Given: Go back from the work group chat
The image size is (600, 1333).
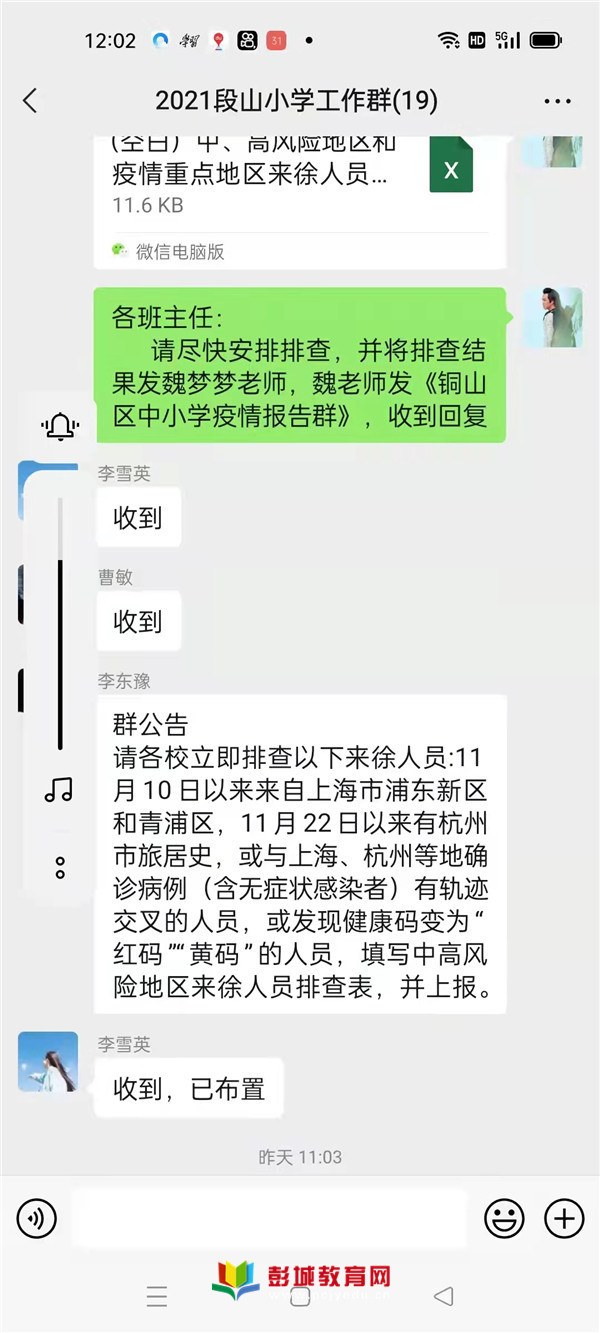Looking at the screenshot, I should (30, 101).
